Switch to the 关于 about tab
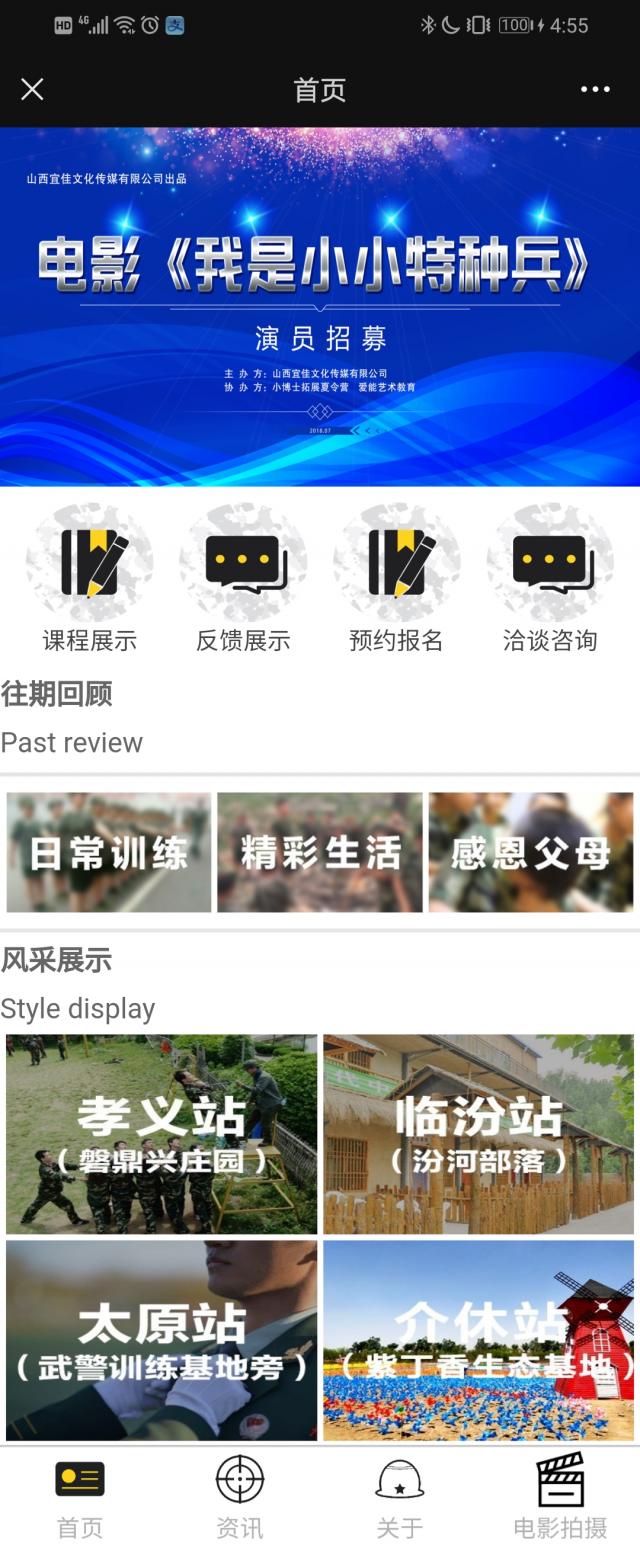This screenshot has height=1545, width=640. point(400,1496)
